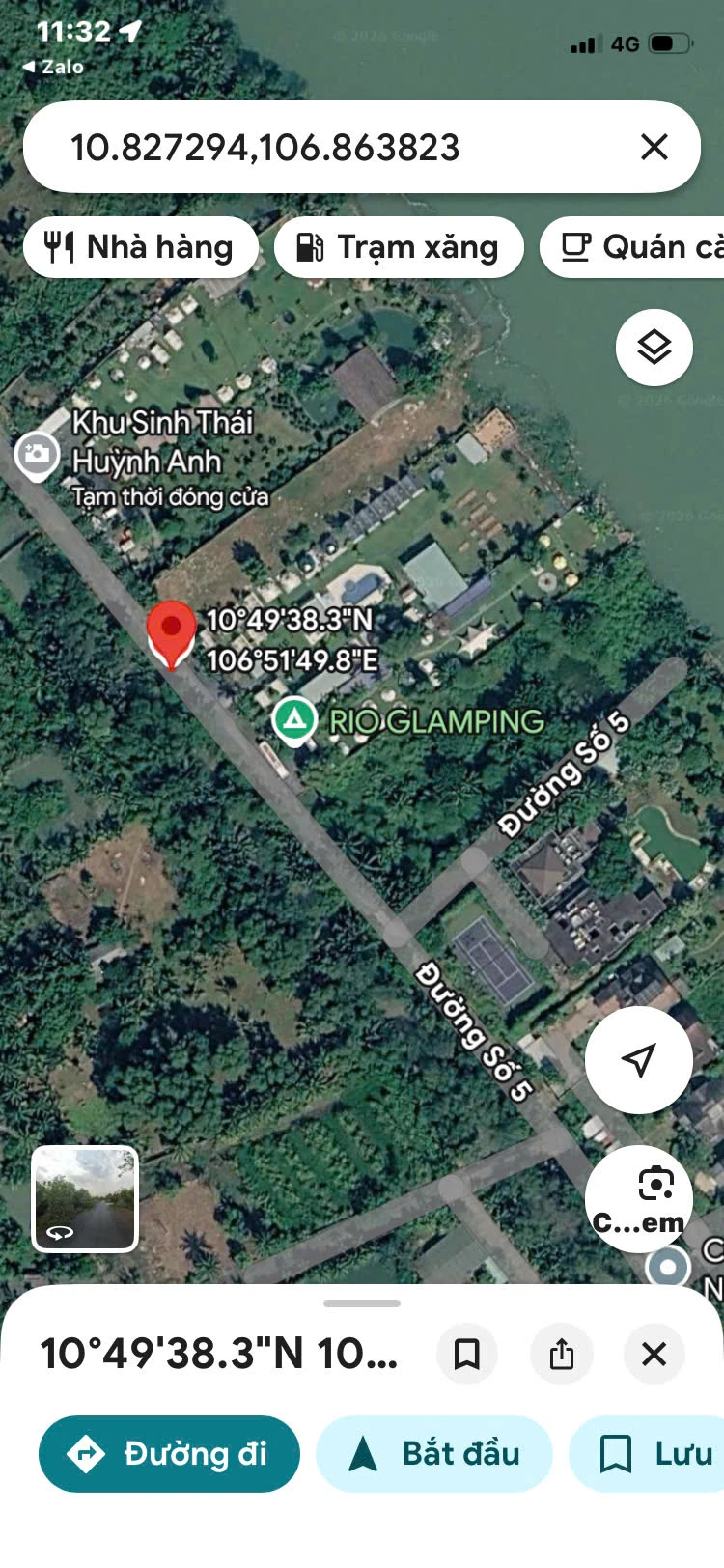Open the map layers button
Viewport: 724px width, 1568px height.
[654, 348]
